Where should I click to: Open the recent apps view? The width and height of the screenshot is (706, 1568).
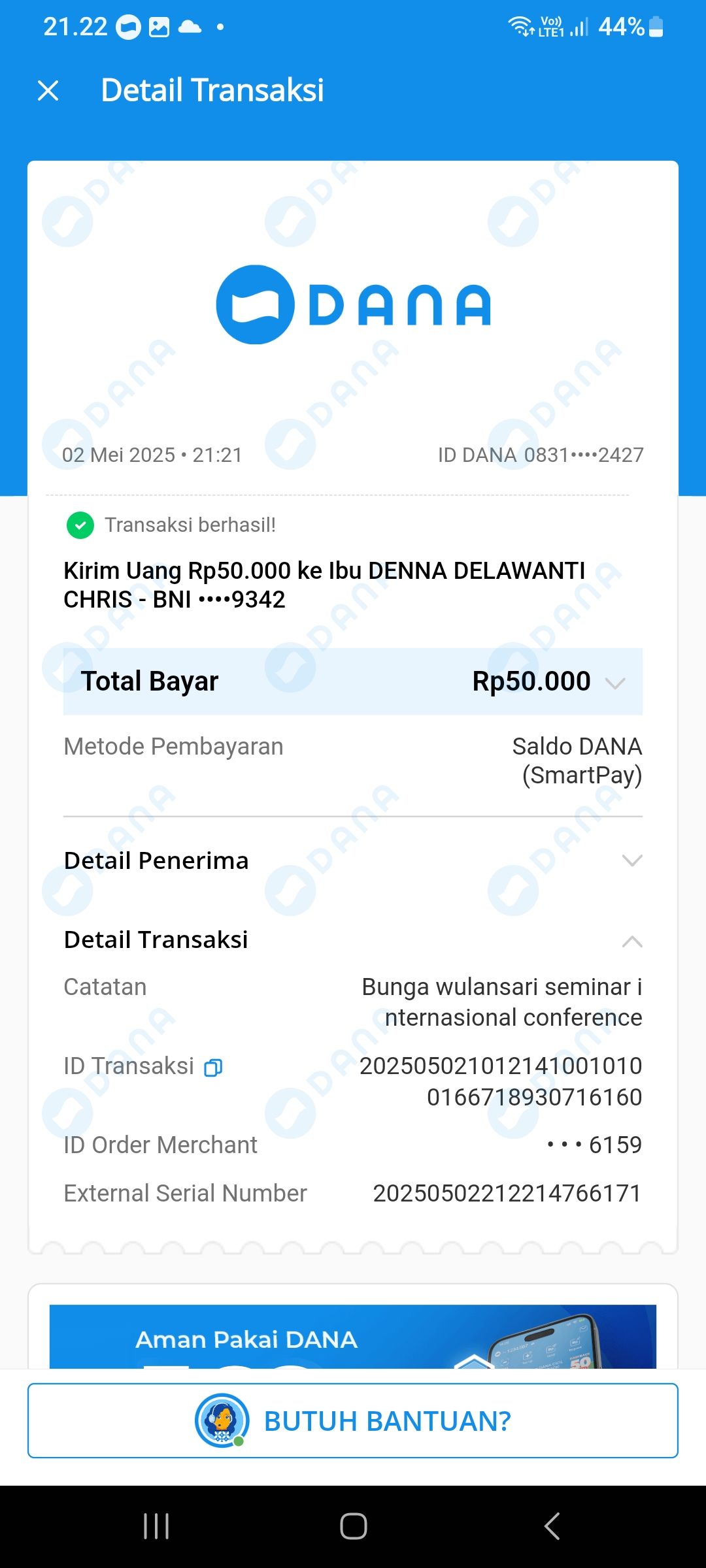156,1526
